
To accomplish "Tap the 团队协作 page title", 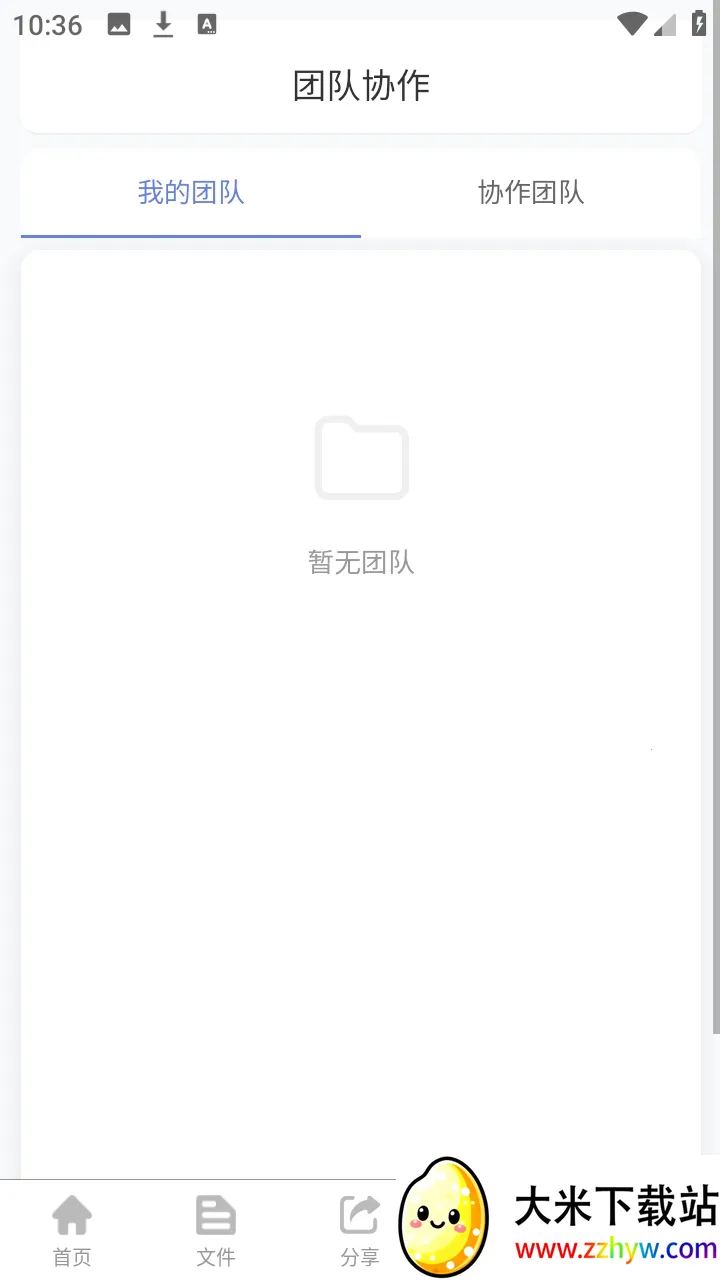I will (x=361, y=86).
